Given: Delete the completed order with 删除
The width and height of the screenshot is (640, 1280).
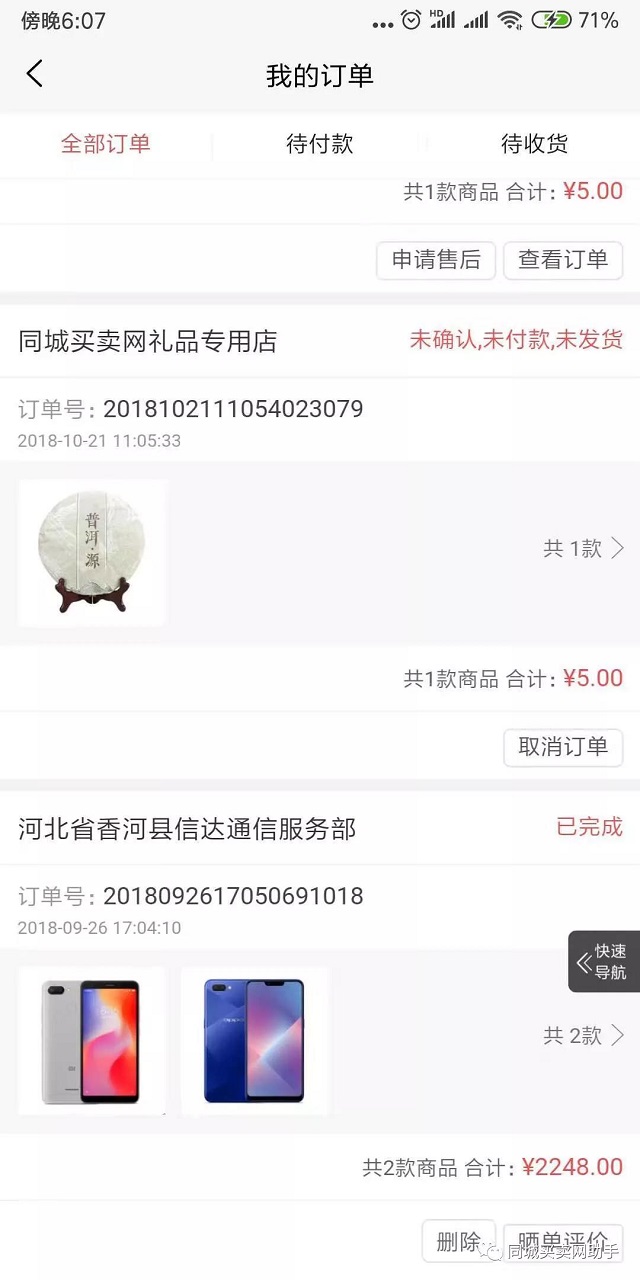Looking at the screenshot, I should [459, 1243].
